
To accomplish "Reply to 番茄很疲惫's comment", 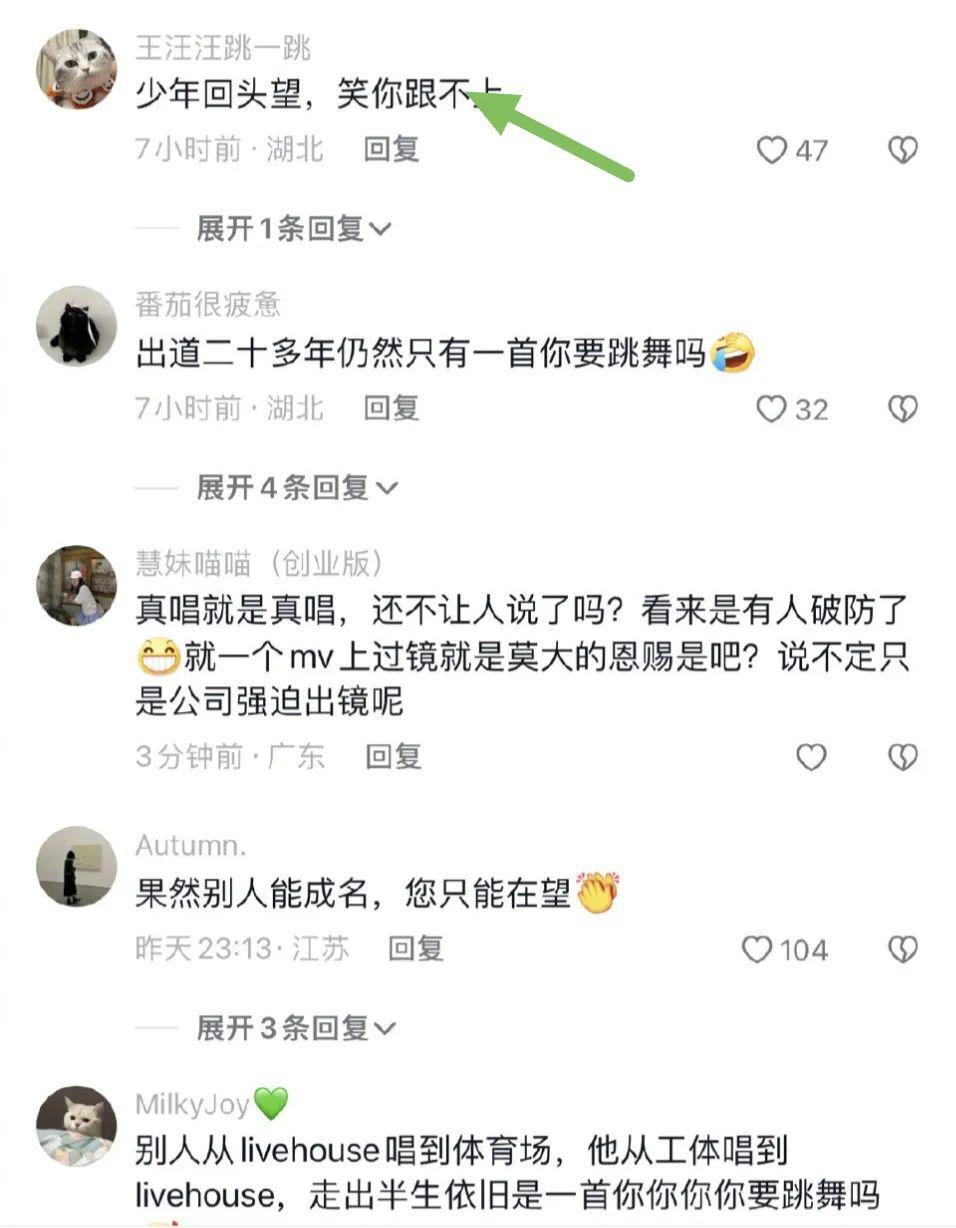I will [x=391, y=408].
